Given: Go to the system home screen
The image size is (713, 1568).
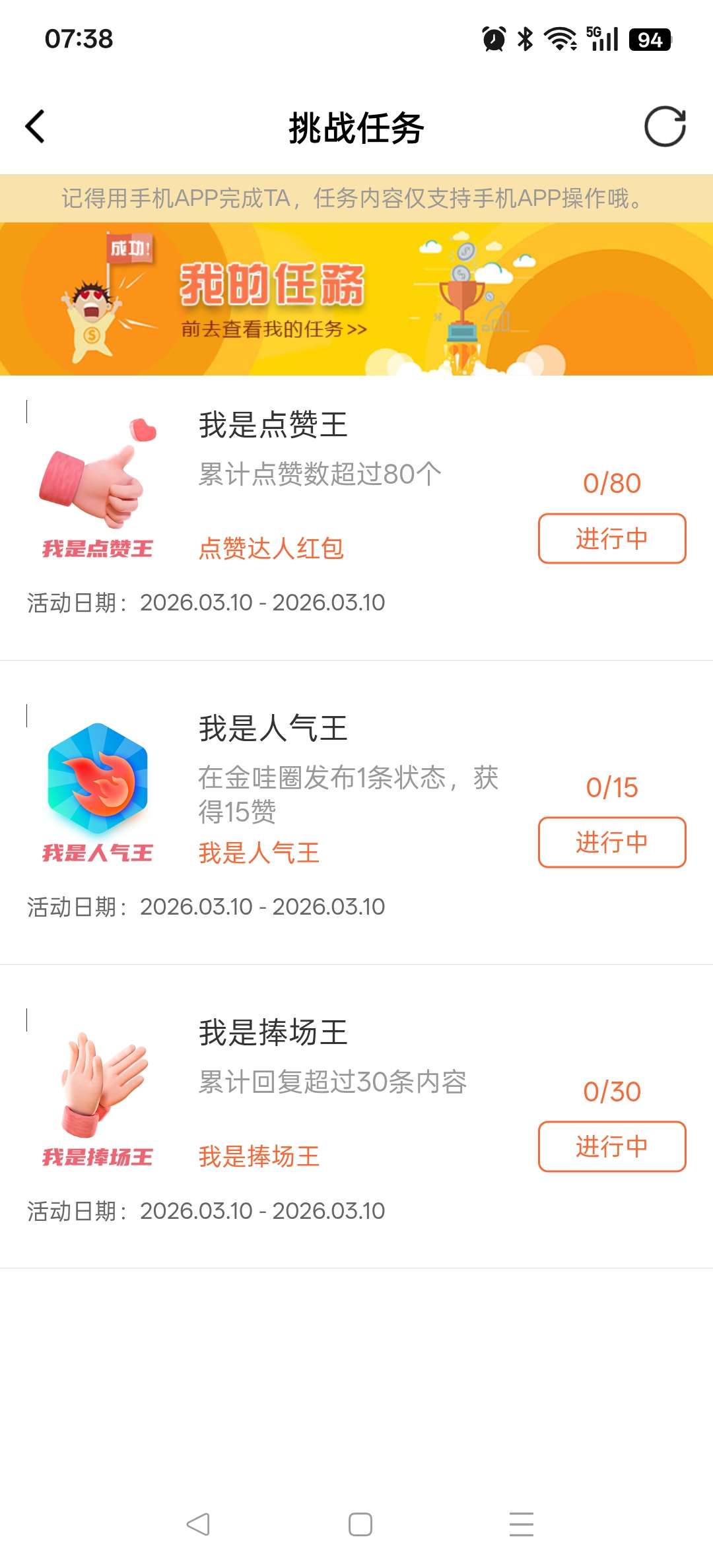Looking at the screenshot, I should click(360, 1524).
